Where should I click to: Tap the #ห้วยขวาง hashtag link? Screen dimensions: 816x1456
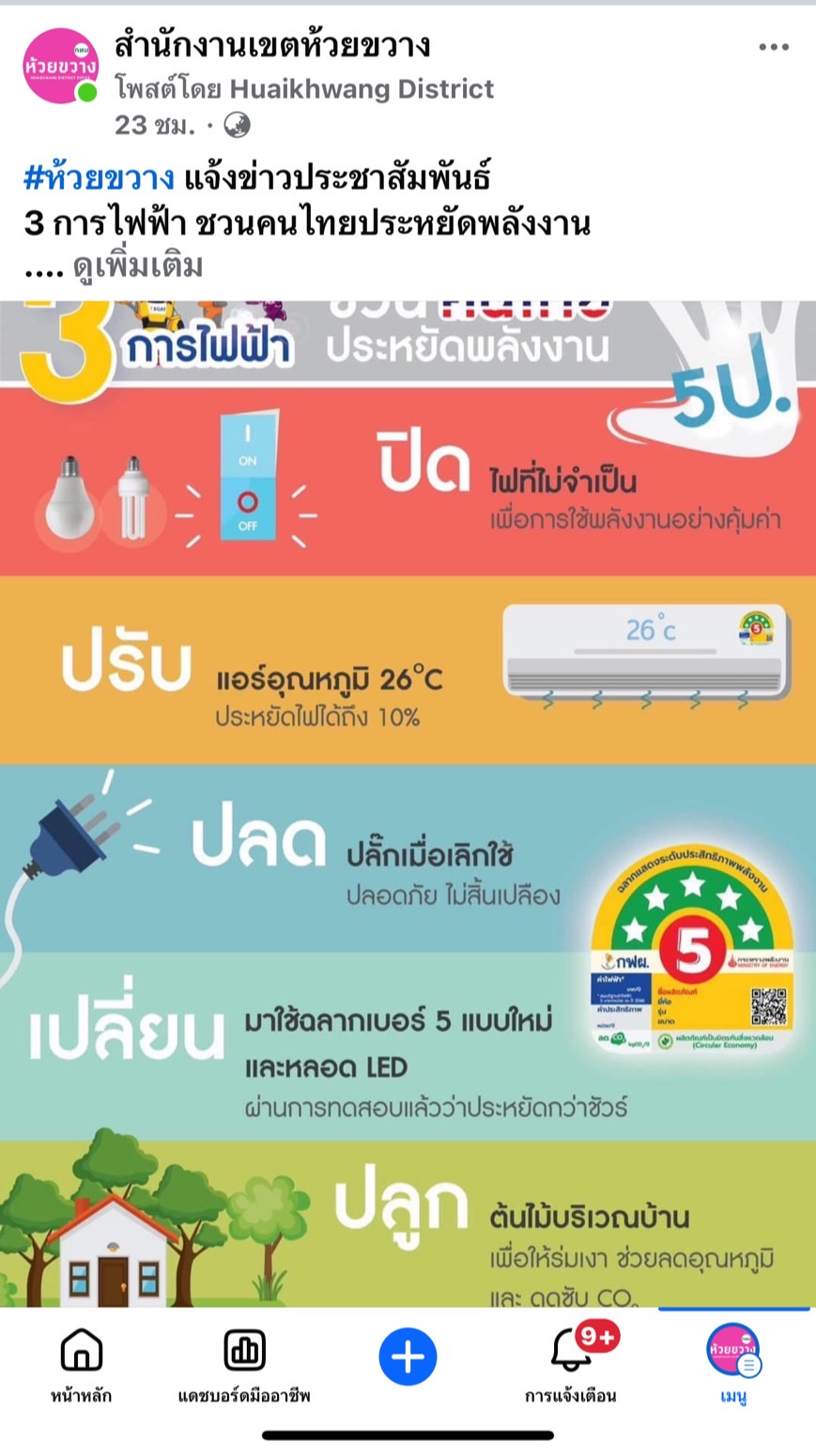tap(99, 177)
